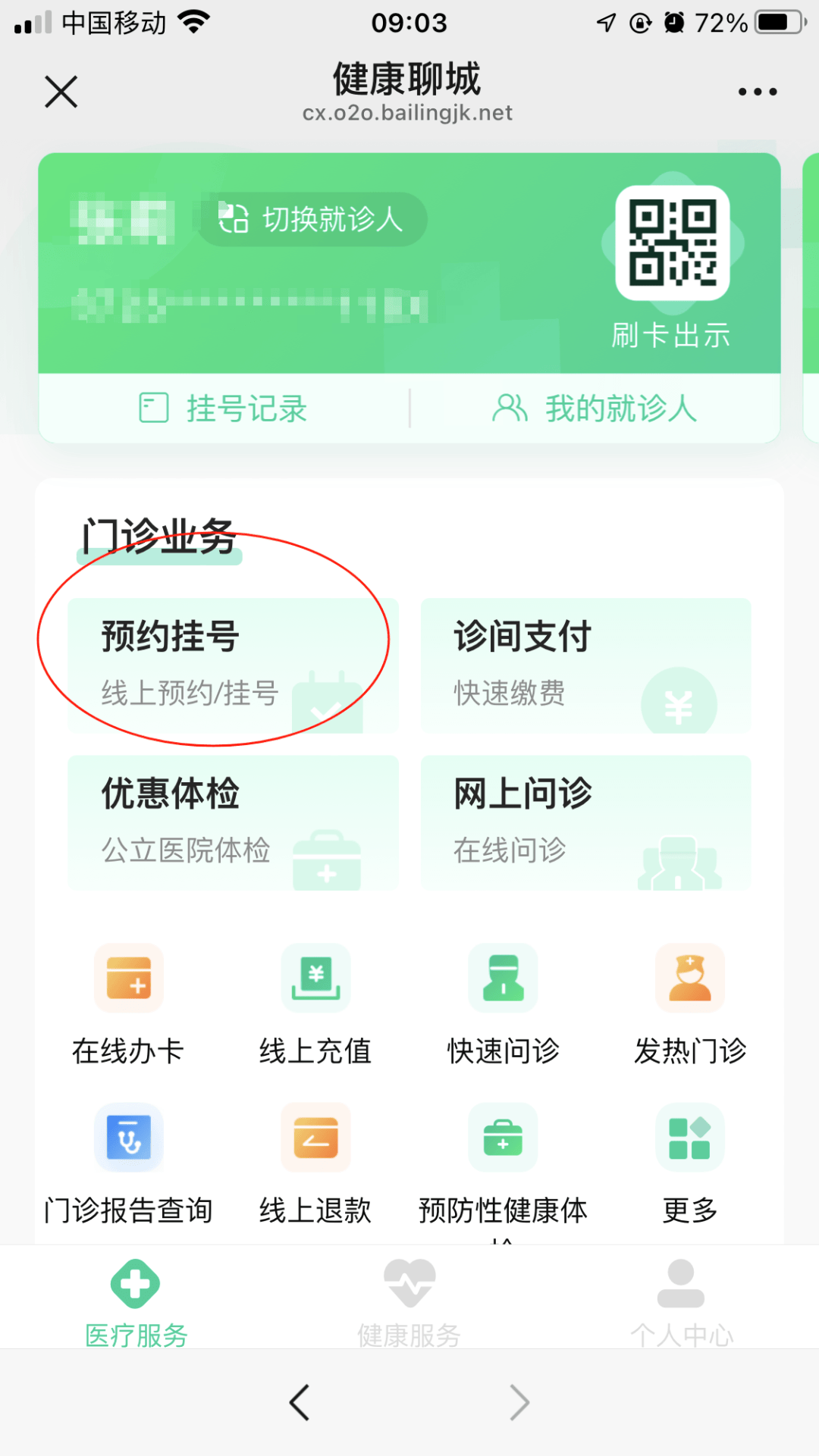Image resolution: width=819 pixels, height=1456 pixels.
Task: Open the 优惠体检 card
Action: pyautogui.click(x=234, y=822)
